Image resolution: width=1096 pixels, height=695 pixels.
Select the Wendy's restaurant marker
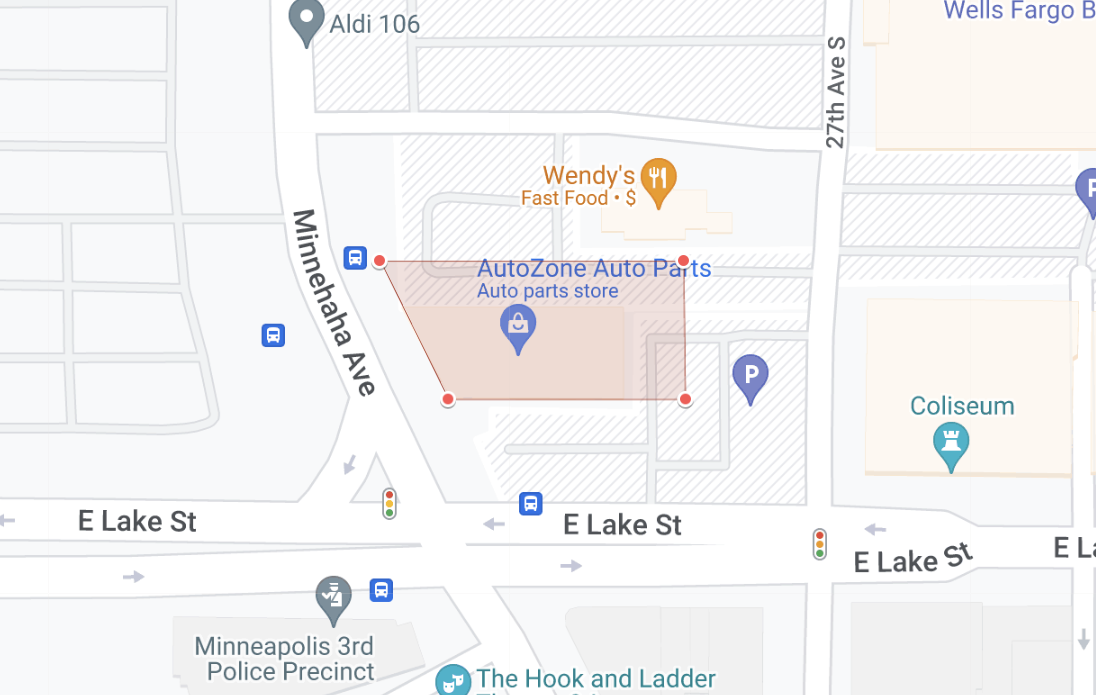pos(657,180)
